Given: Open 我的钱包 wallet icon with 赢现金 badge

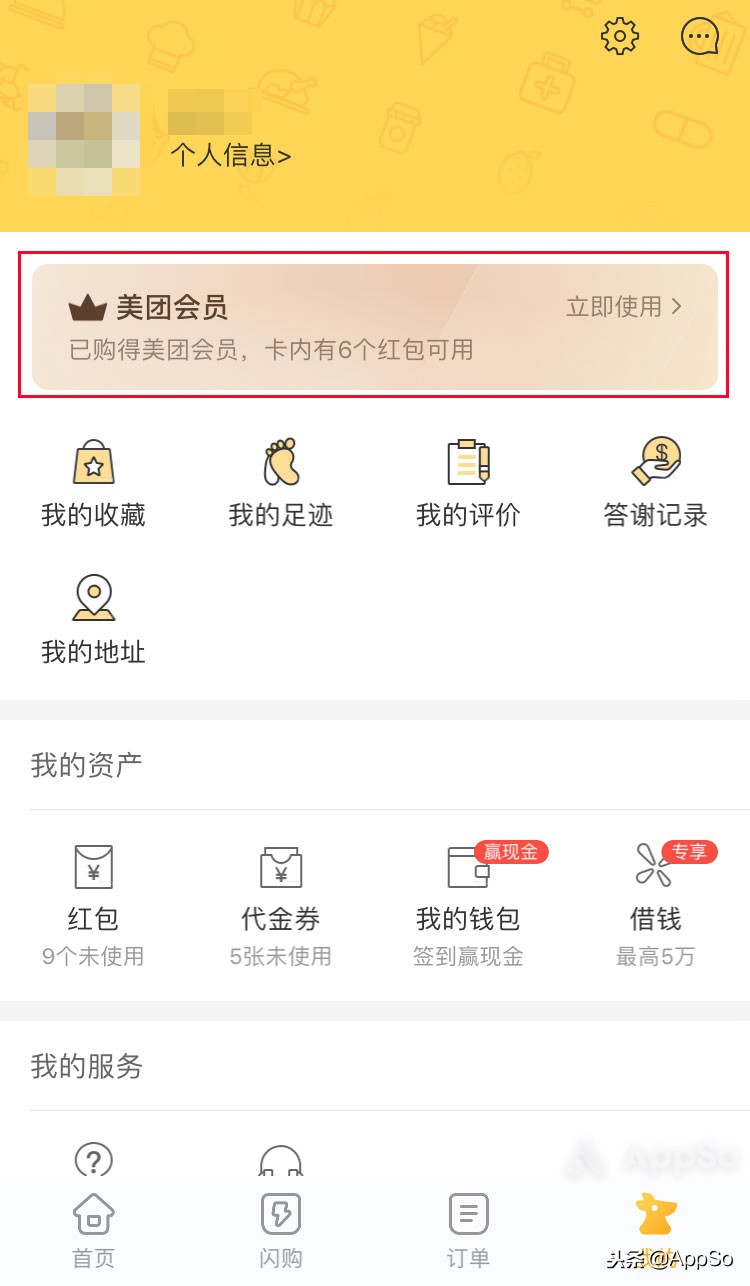Looking at the screenshot, I should [468, 866].
